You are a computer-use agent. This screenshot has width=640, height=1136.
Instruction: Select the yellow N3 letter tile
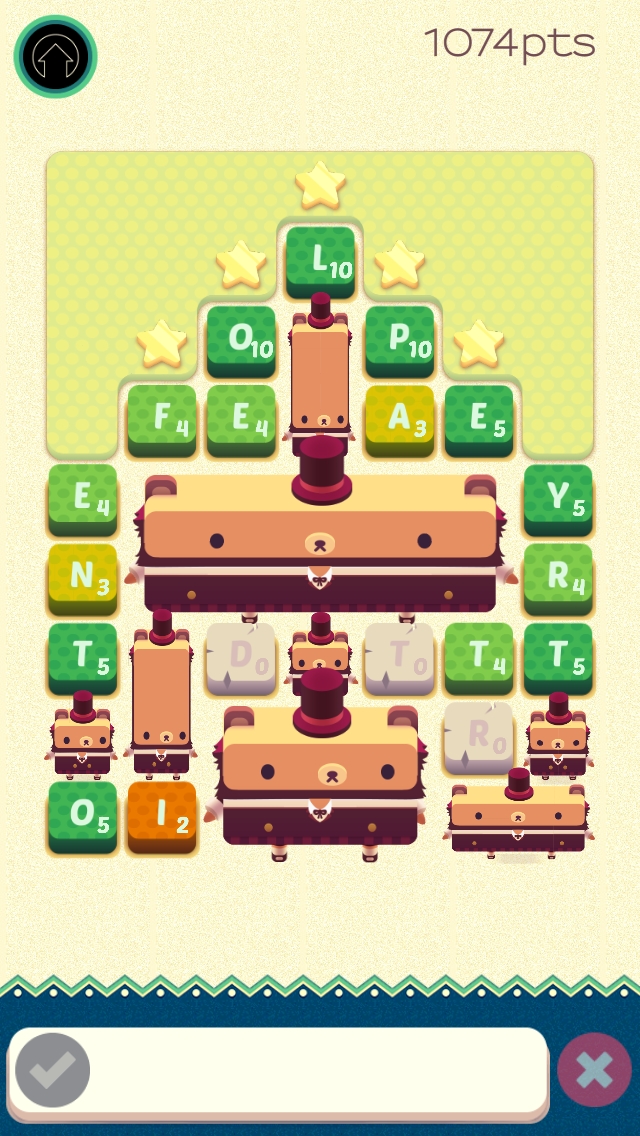(83, 577)
